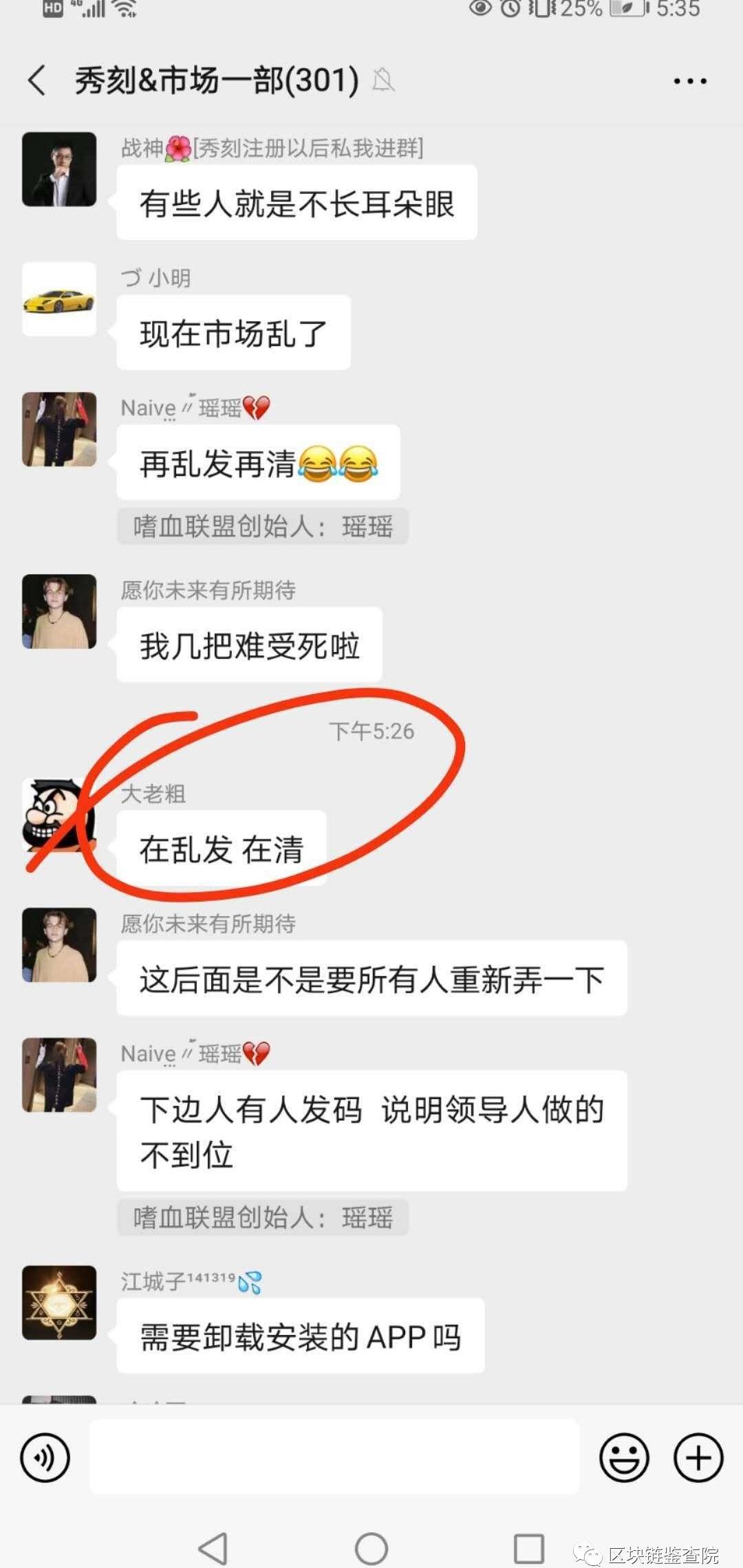Switch to voice message input
The width and height of the screenshot is (743, 1568).
coord(45,1457)
